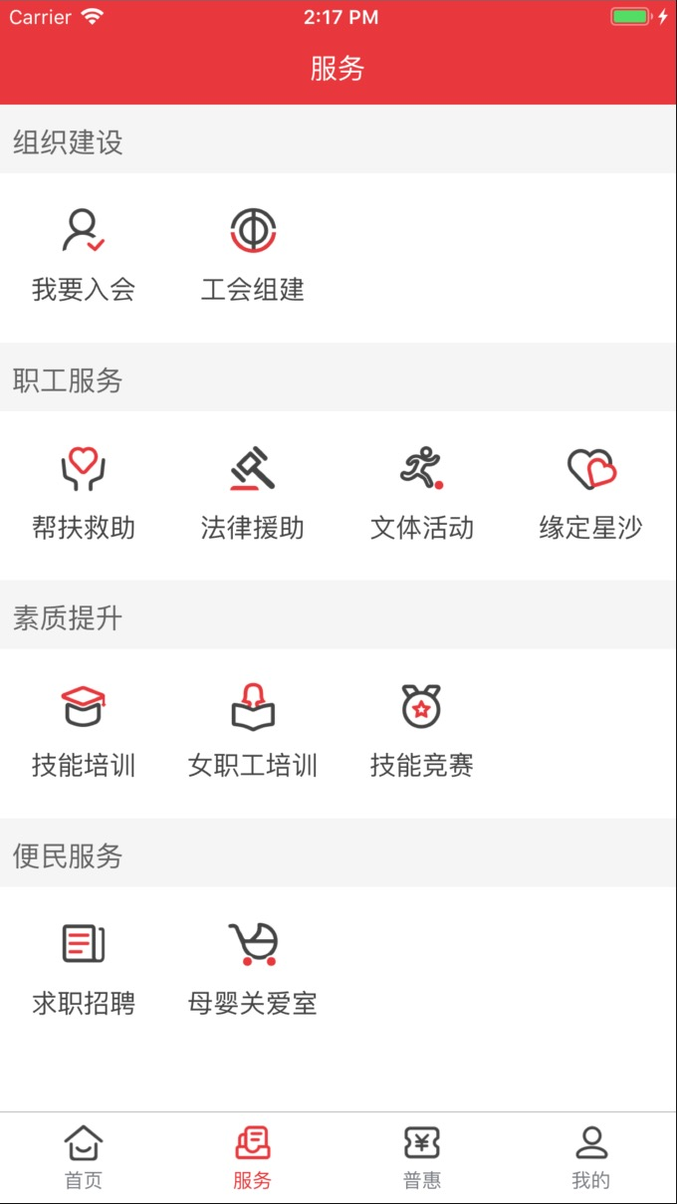
Task: Open 帮扶救助 assistance service
Action: point(84,494)
